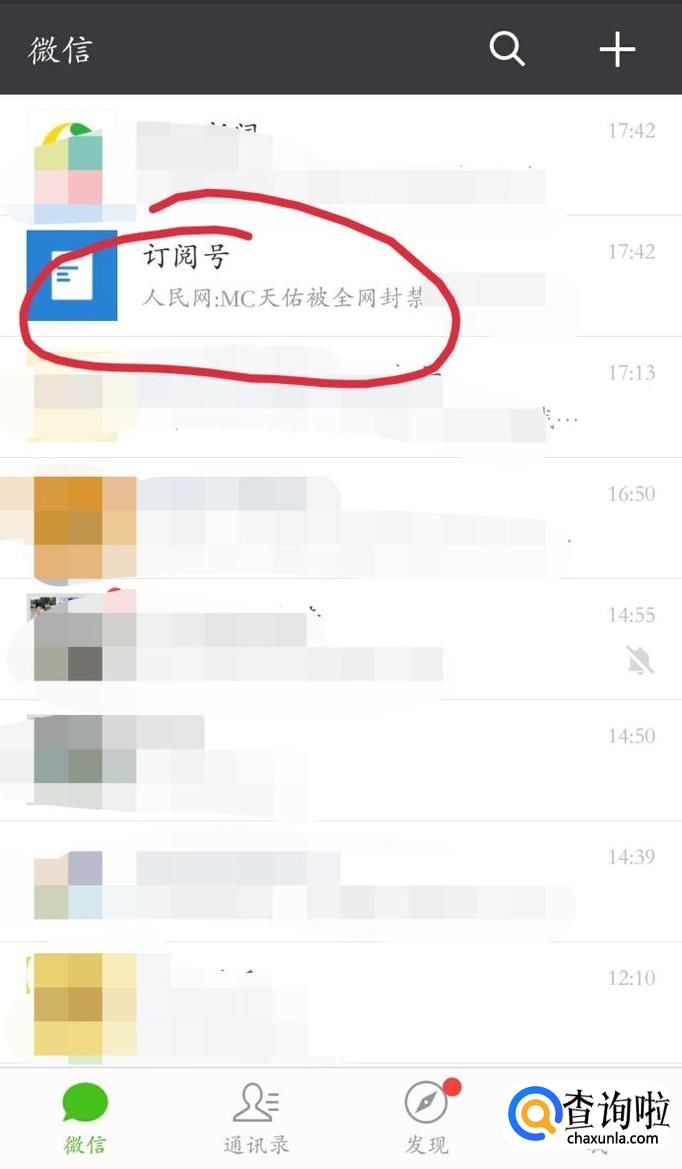Open the muted chat from 14:55
This screenshot has width=682, height=1169.
[341, 640]
